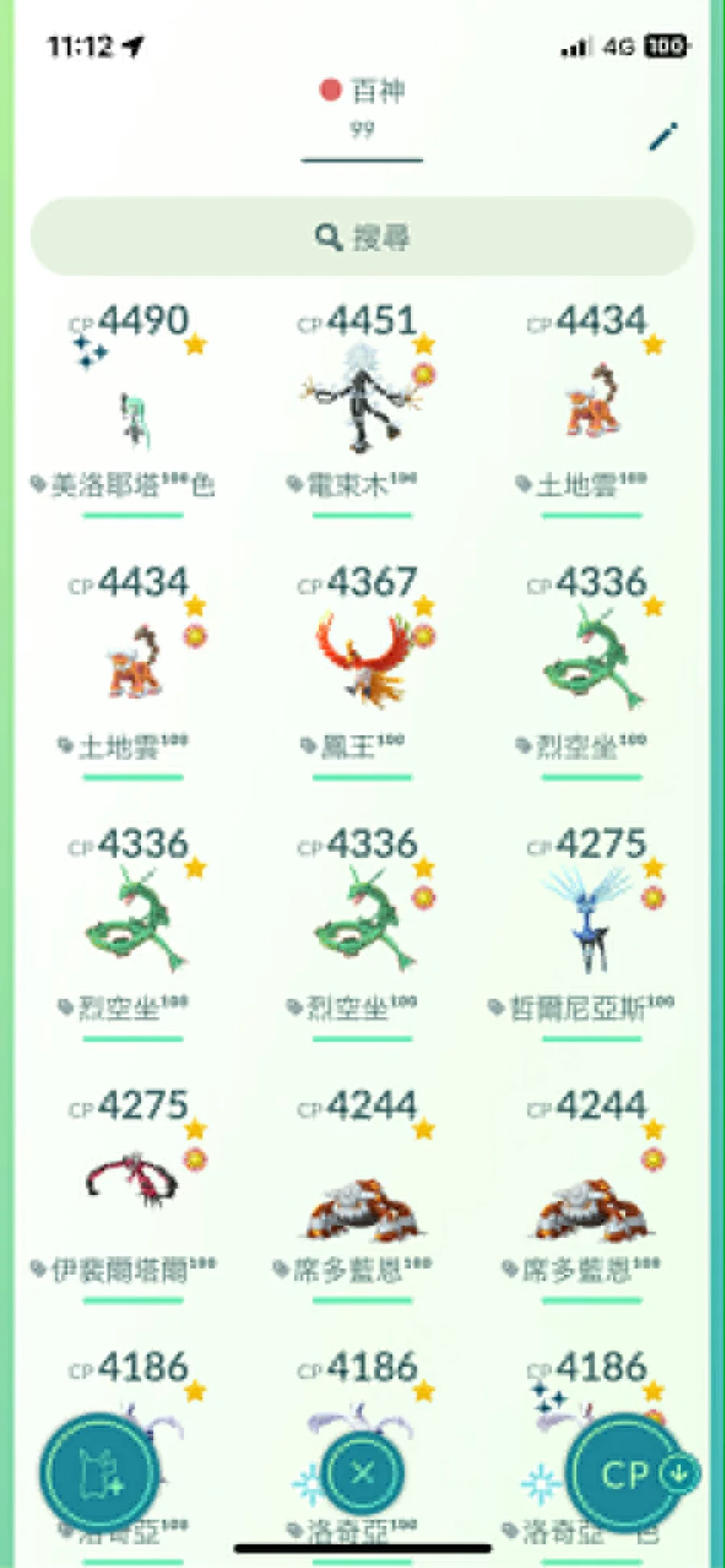
Task: Tap the pencil edit icon
Action: [664, 137]
